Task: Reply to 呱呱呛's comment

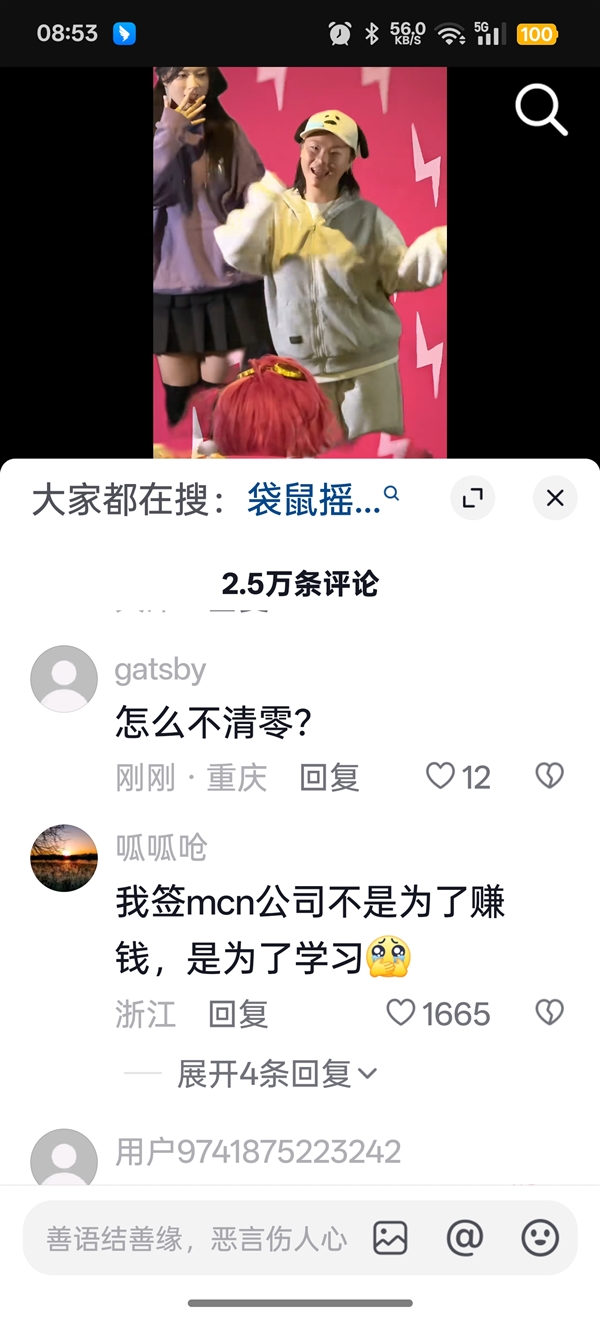Action: pyautogui.click(x=238, y=1014)
